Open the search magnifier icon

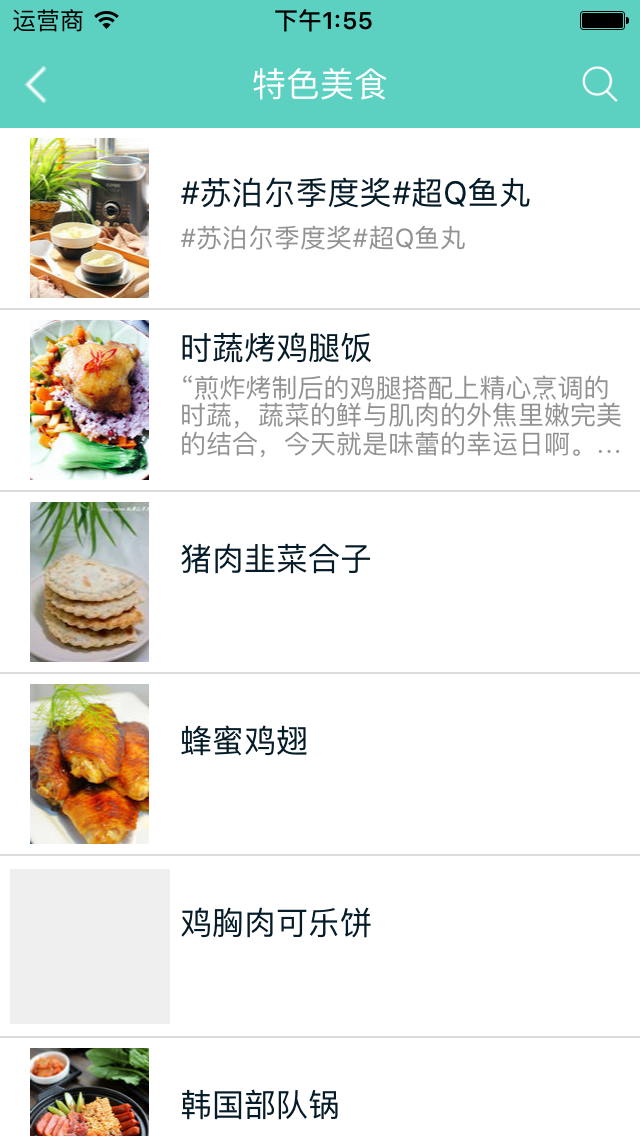pos(599,85)
